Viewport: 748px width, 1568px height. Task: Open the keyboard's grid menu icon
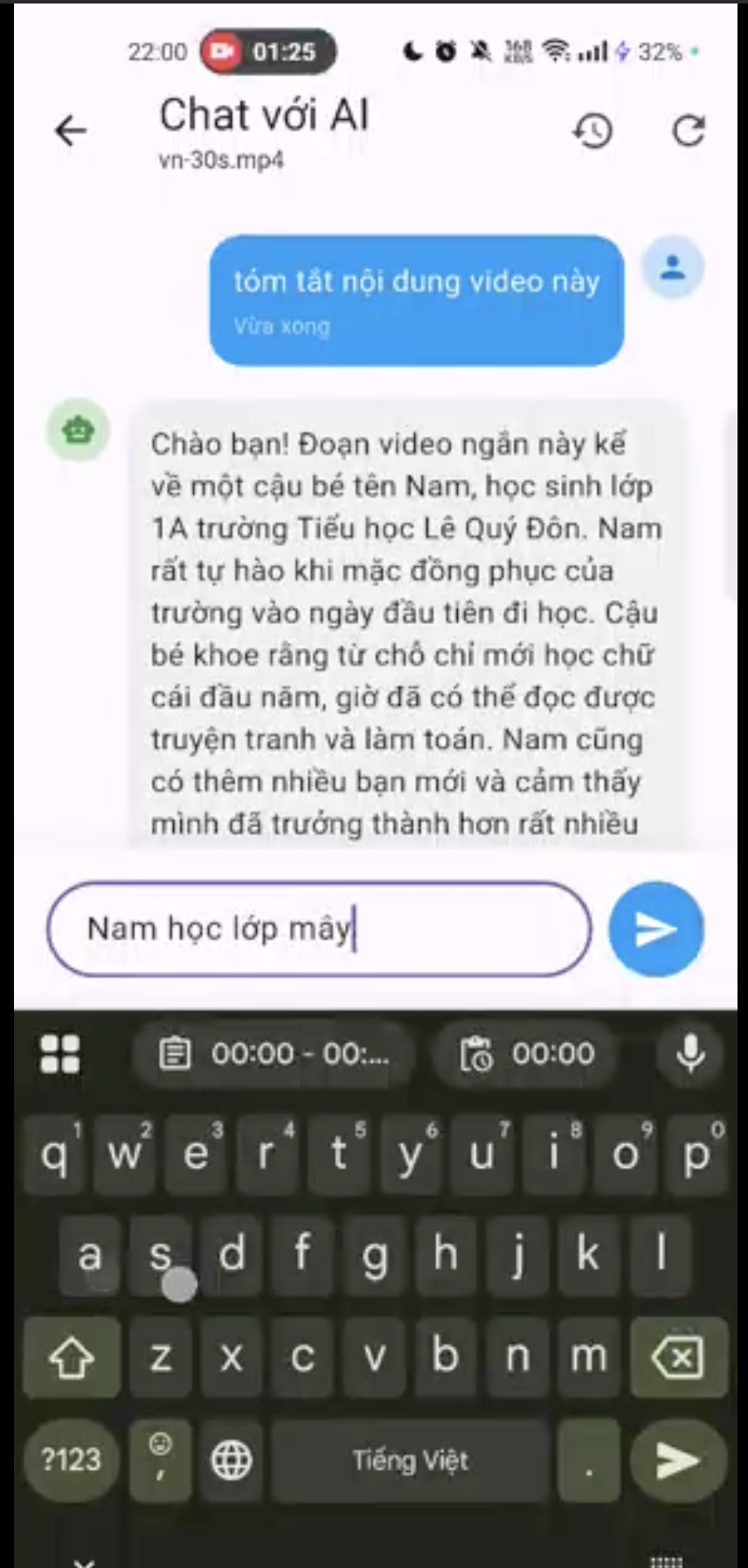[60, 1053]
